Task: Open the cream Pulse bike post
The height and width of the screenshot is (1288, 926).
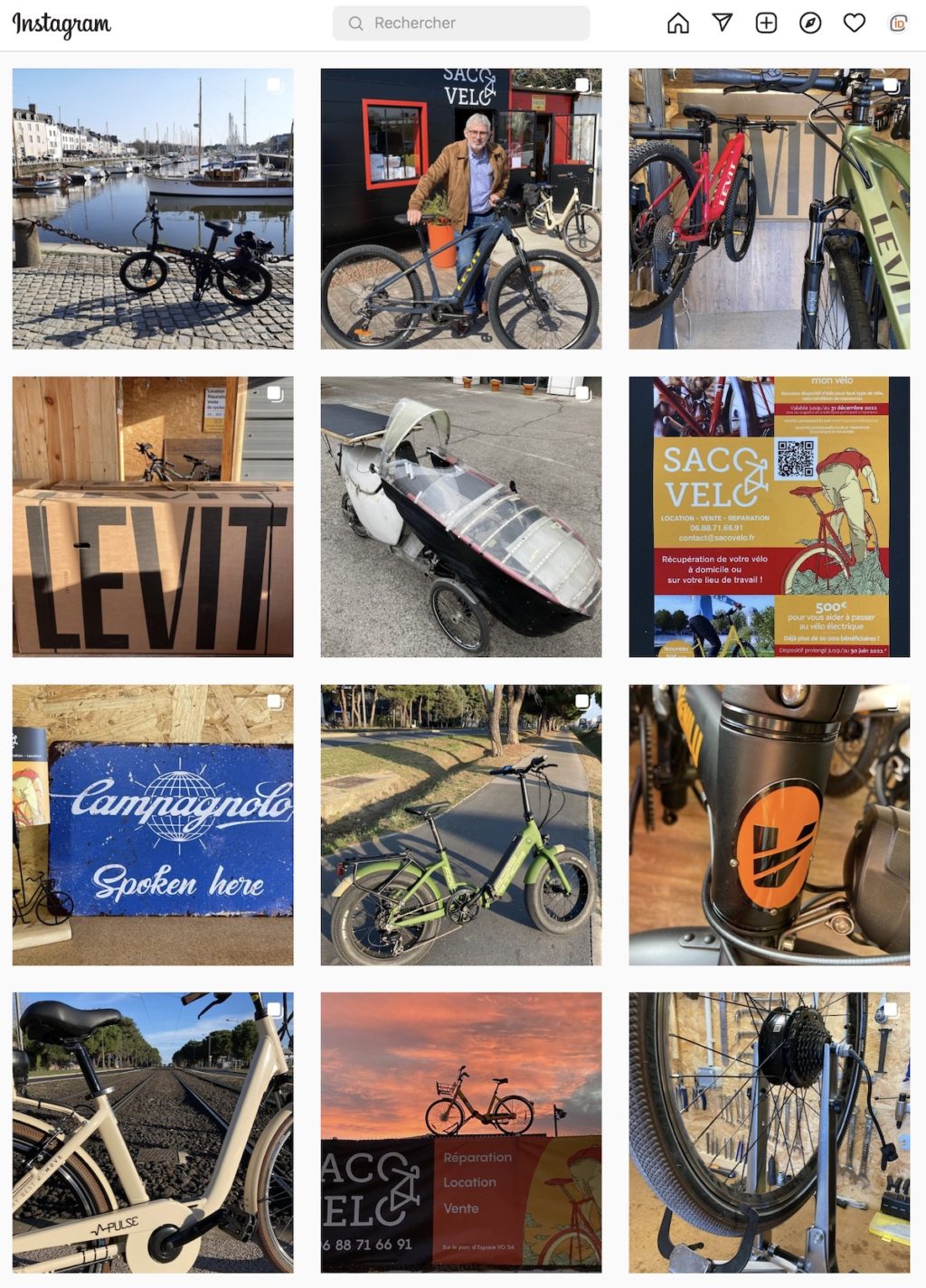Action: point(153,1132)
